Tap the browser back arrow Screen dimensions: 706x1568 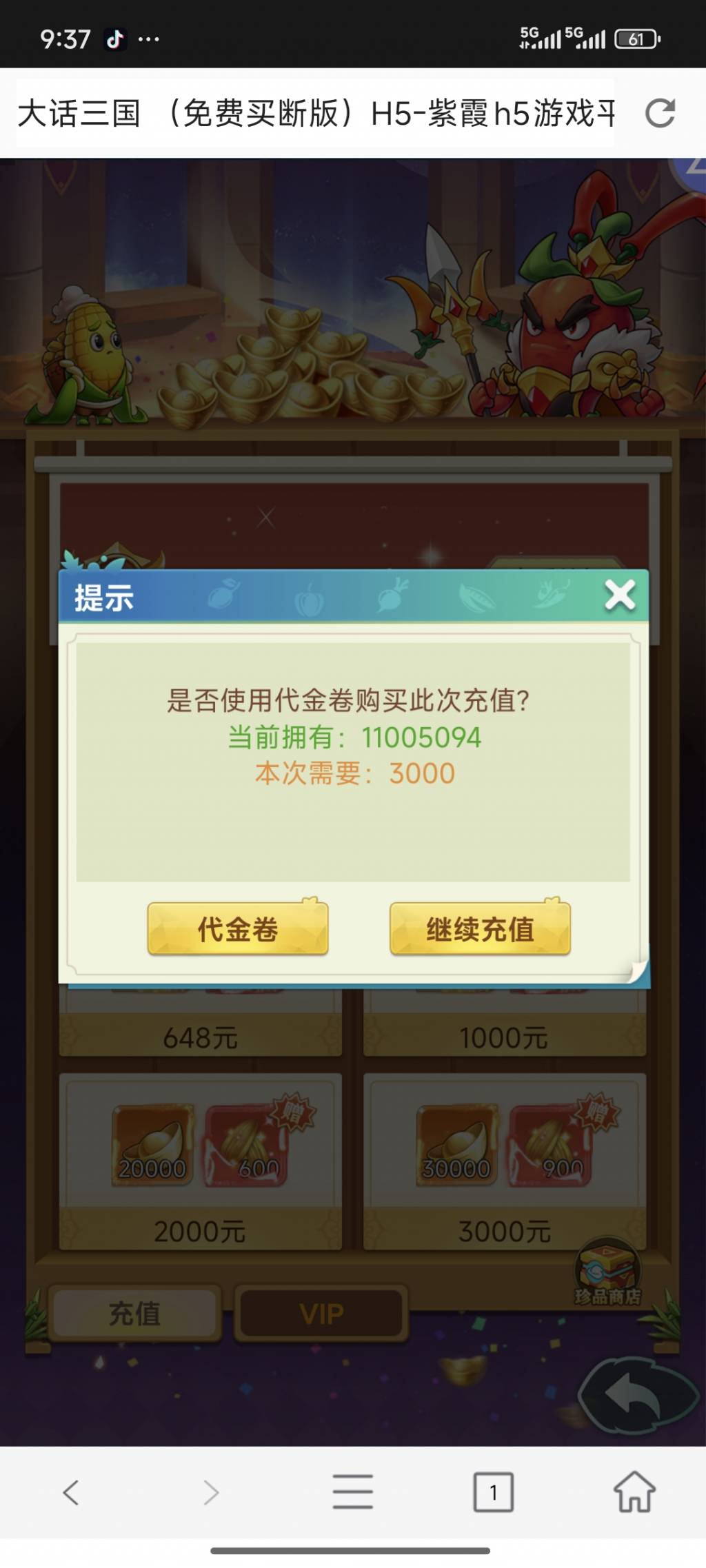[x=71, y=1492]
